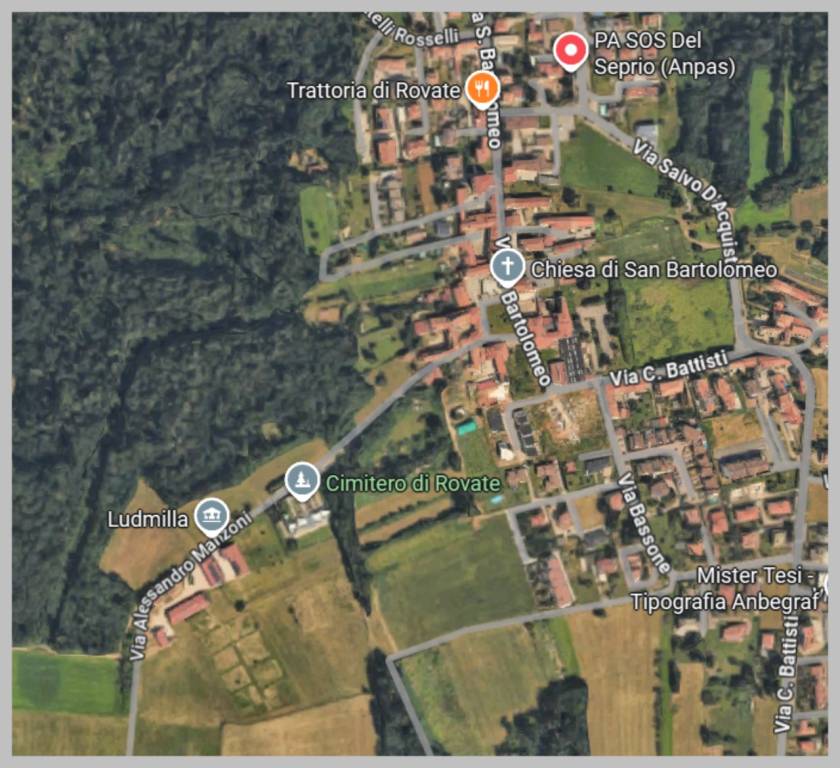The height and width of the screenshot is (768, 840).
Task: Select the Ludmilla place marker
Action: tap(211, 516)
